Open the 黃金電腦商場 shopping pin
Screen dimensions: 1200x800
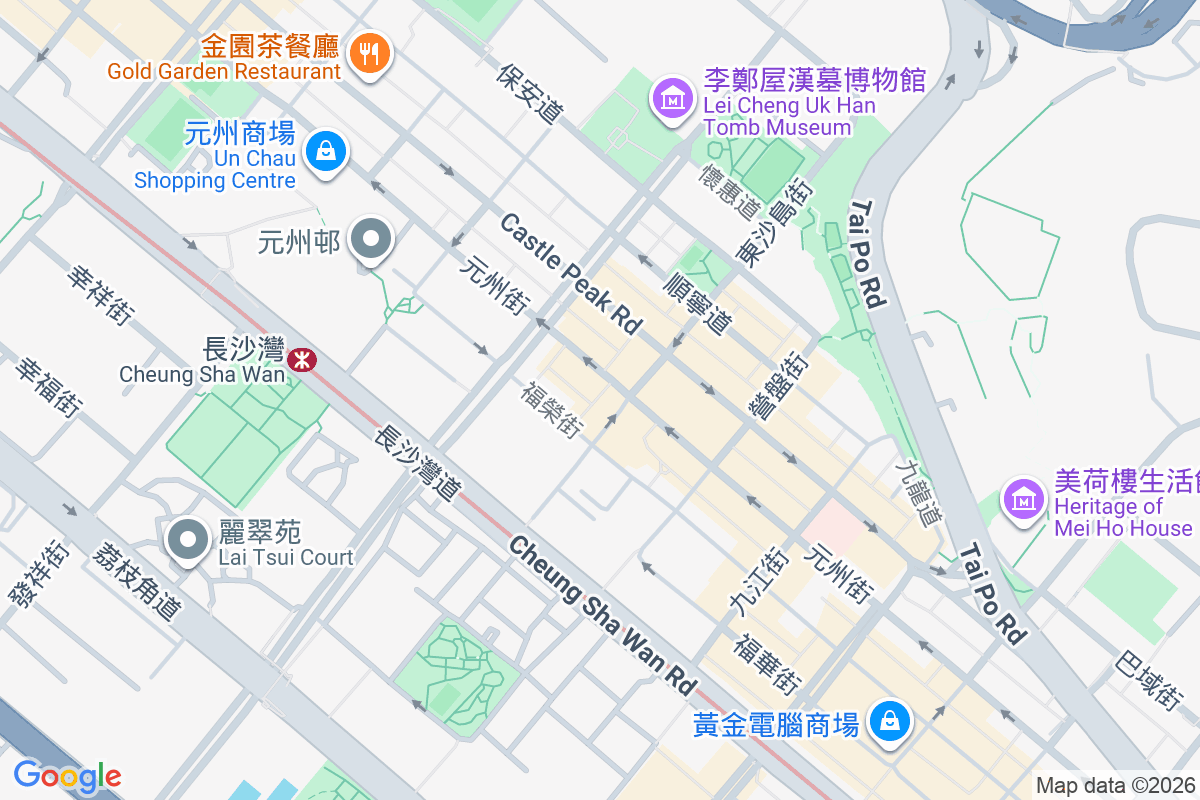pos(888,721)
